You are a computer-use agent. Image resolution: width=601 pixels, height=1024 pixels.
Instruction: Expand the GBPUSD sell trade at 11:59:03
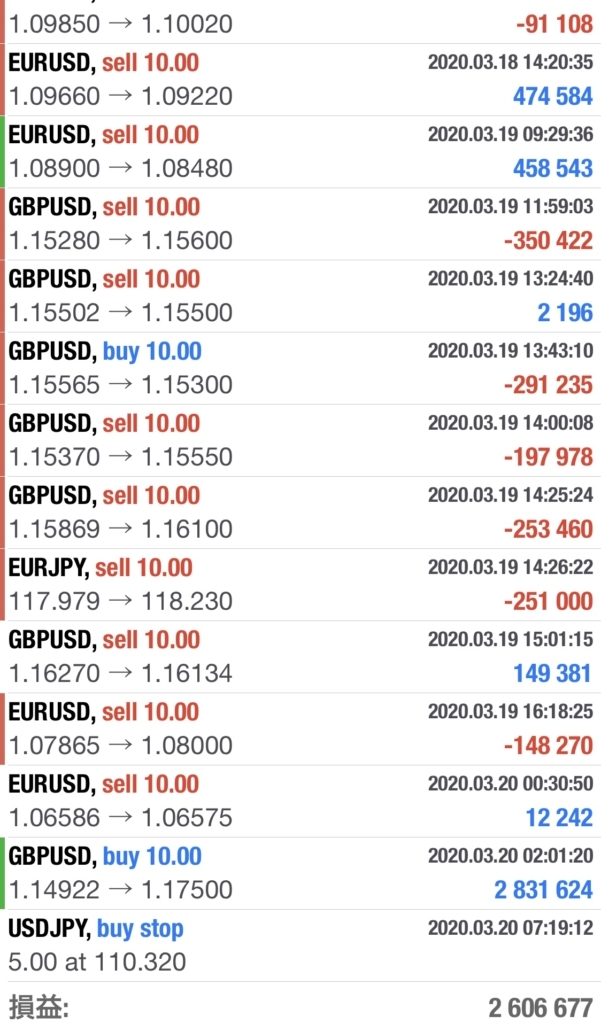300,224
